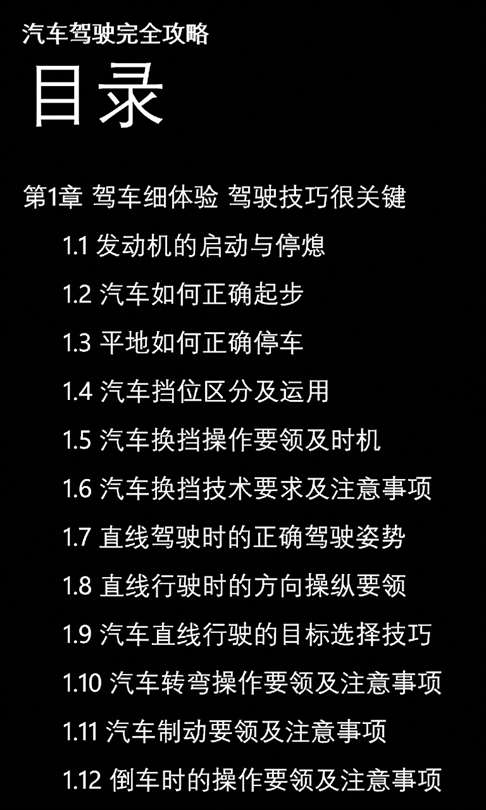Open section 1.1 发动机的启动与停熄
Screen dimensions: 486x810
(194, 246)
